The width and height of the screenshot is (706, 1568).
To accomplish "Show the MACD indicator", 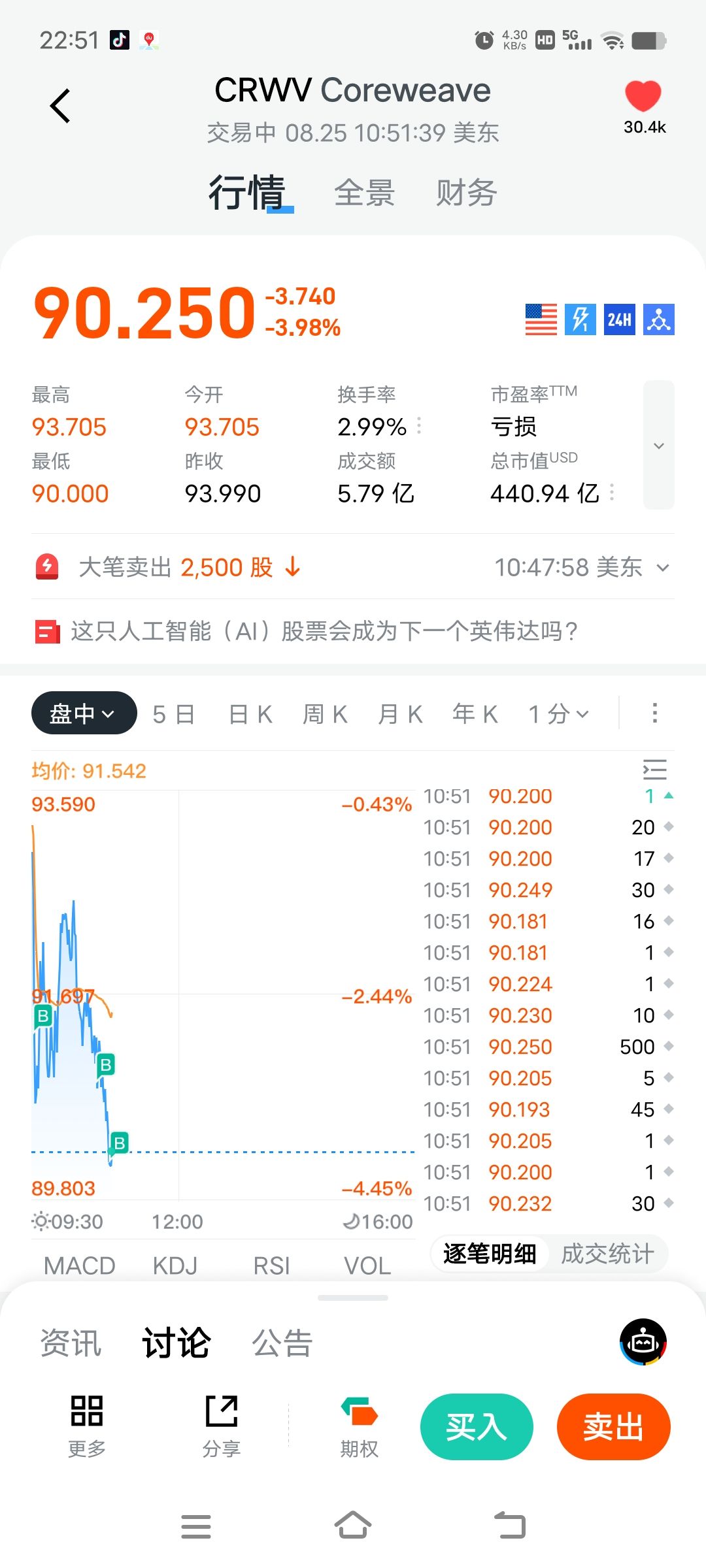I will point(79,1266).
